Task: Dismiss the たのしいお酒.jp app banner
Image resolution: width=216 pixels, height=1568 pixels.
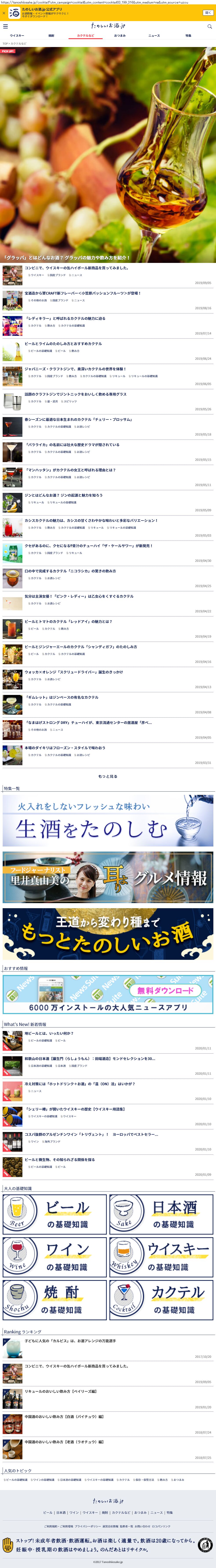Action: tap(4, 13)
